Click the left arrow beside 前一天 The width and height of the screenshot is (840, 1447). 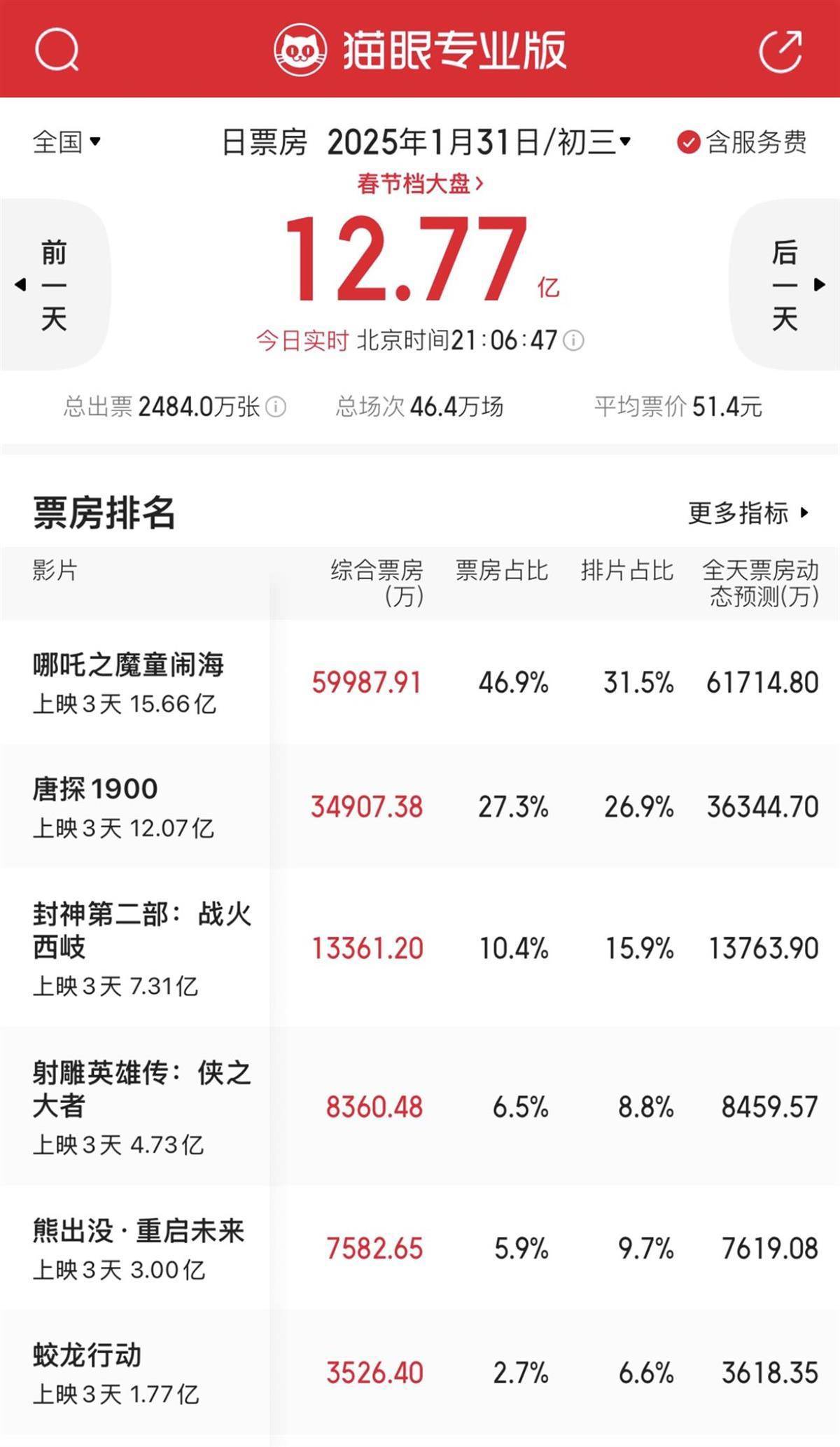tap(22, 283)
